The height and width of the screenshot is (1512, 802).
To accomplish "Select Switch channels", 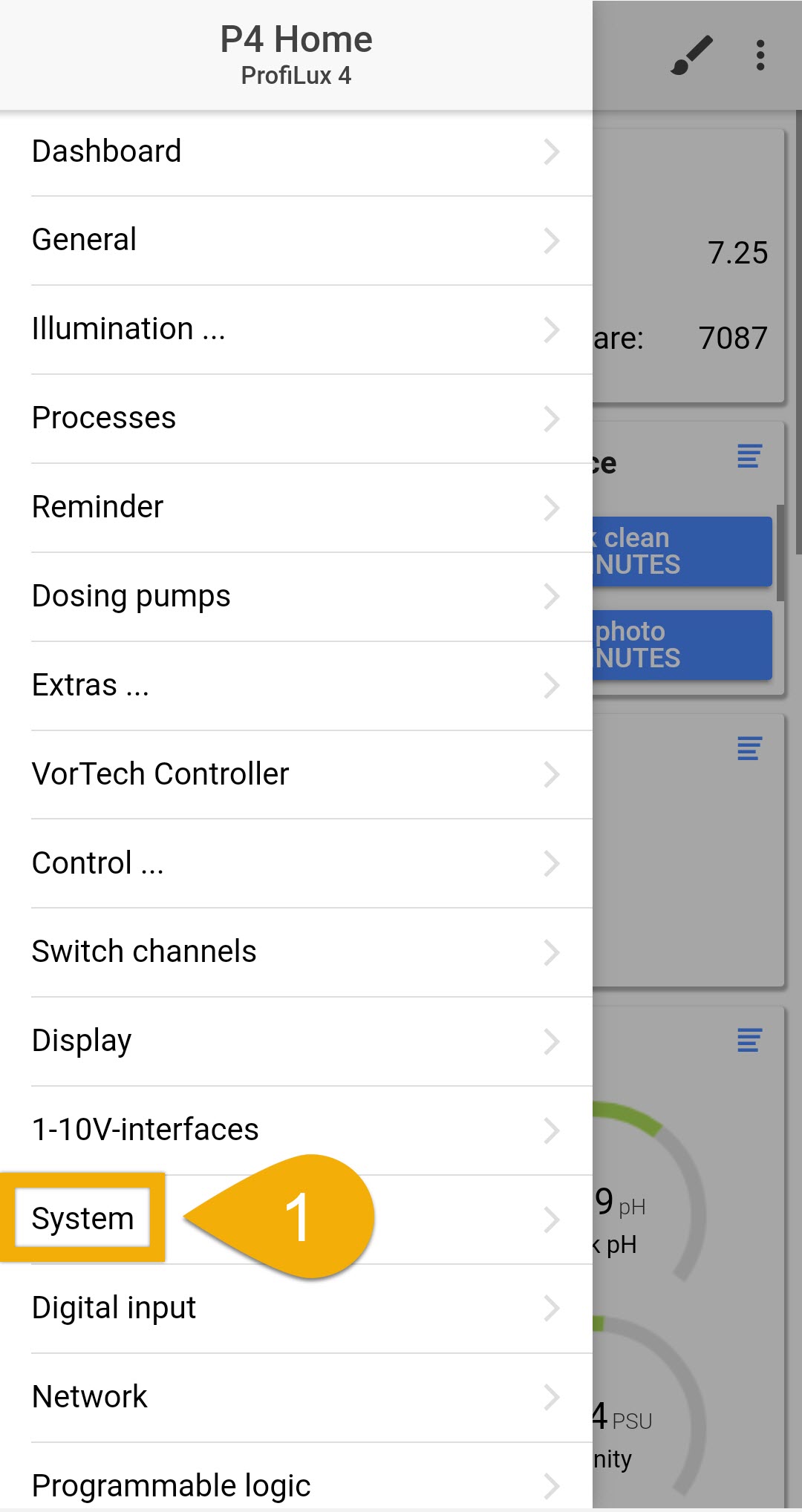I will point(296,952).
